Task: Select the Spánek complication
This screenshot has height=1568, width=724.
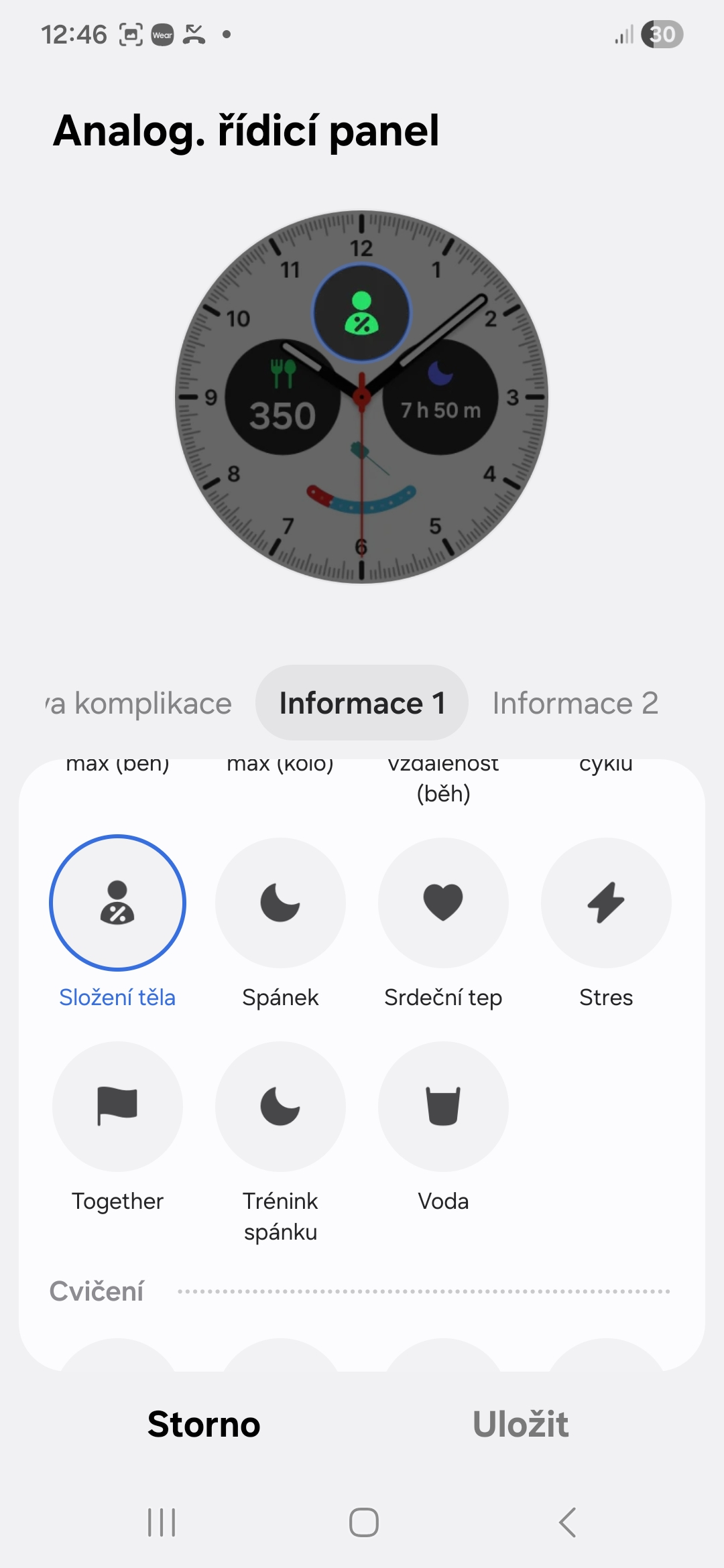Action: (x=280, y=903)
